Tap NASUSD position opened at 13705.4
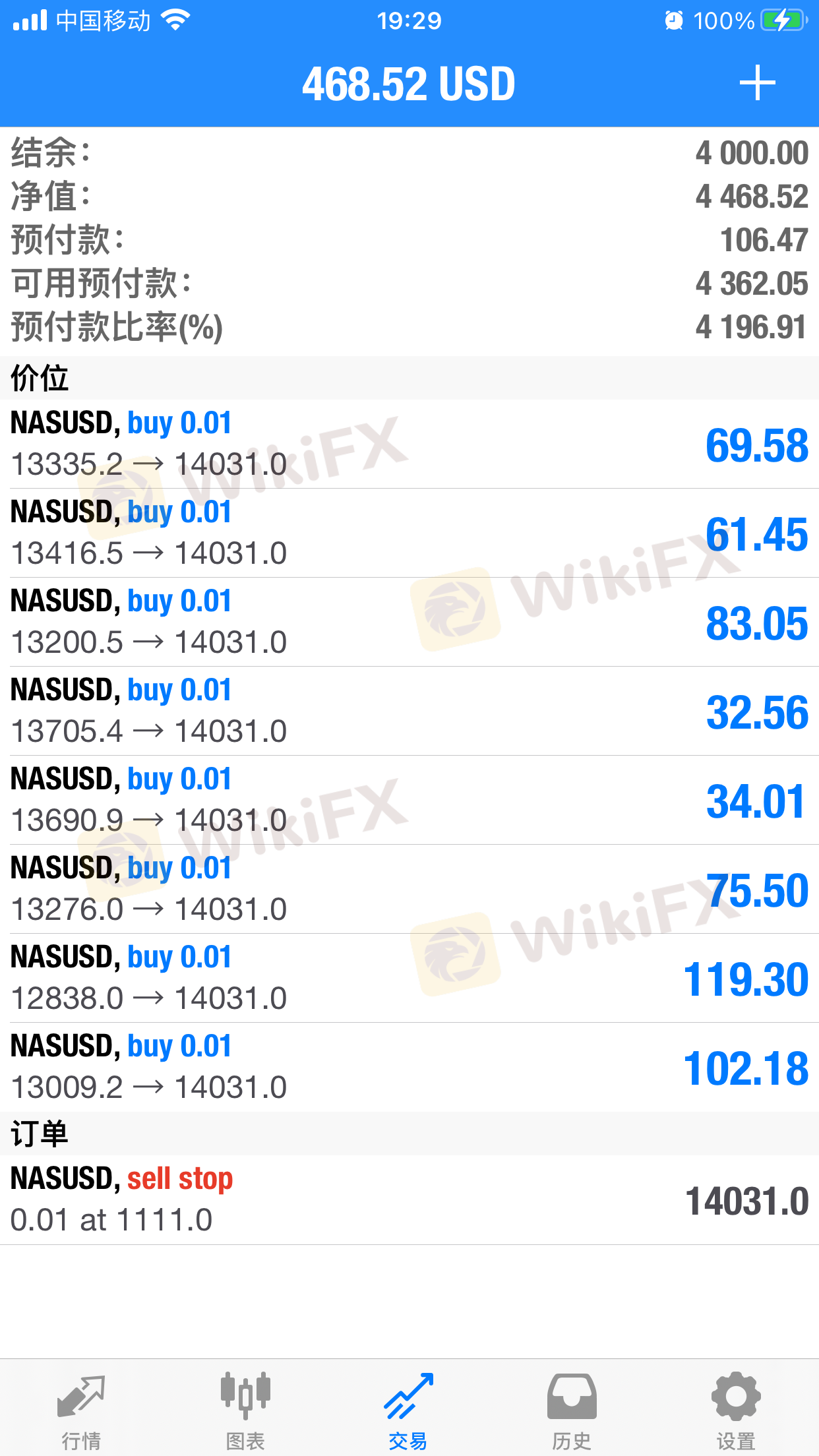Image resolution: width=819 pixels, height=1456 pixels. point(409,711)
